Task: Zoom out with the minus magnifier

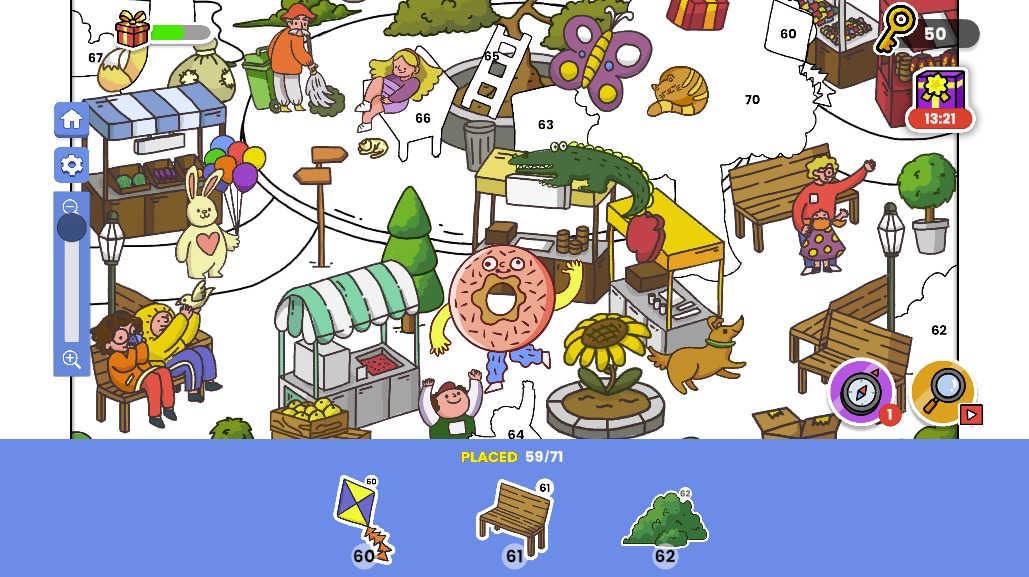Action: pyautogui.click(x=71, y=207)
